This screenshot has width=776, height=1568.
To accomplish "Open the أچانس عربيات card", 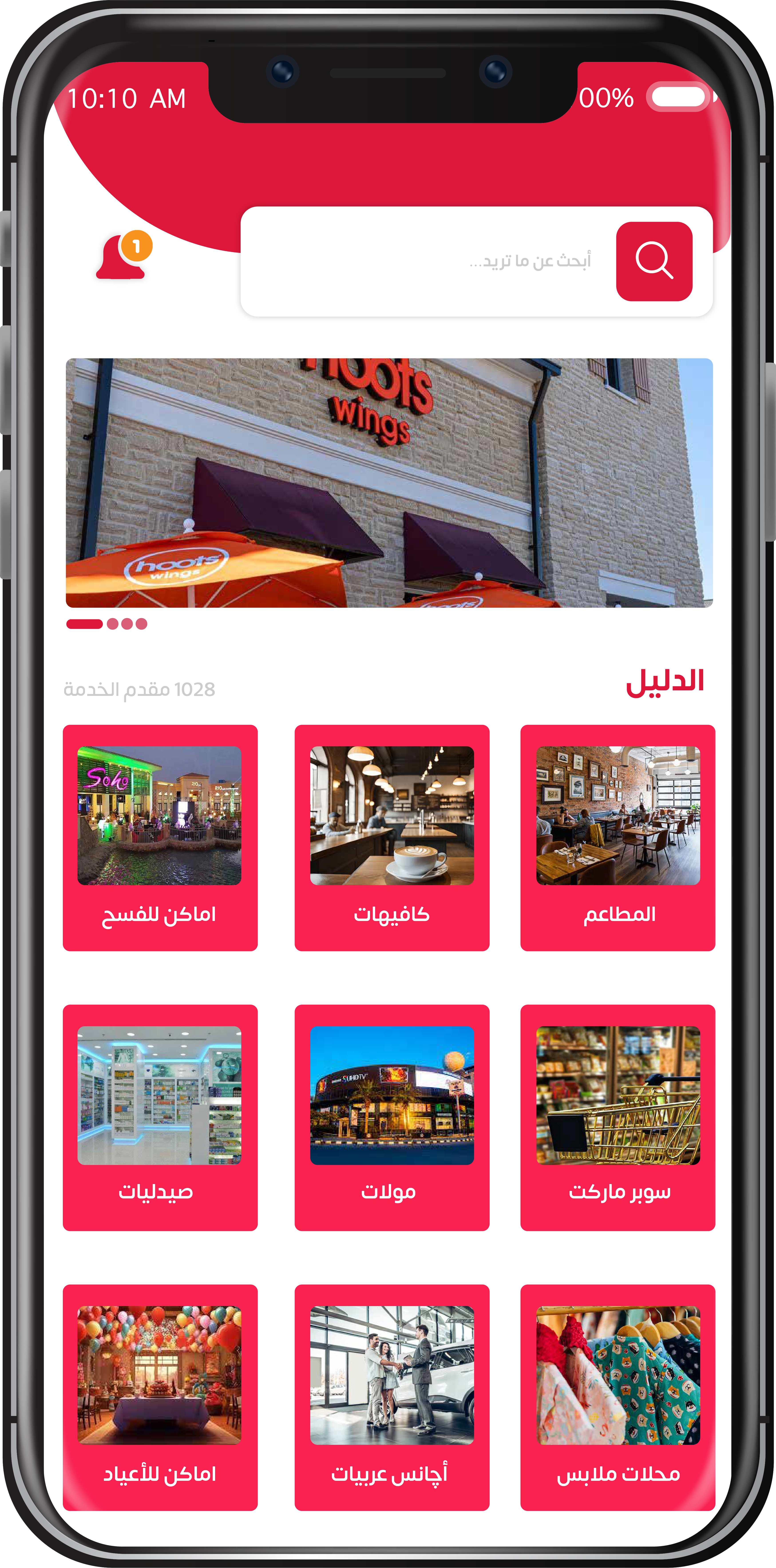I will (x=392, y=1398).
